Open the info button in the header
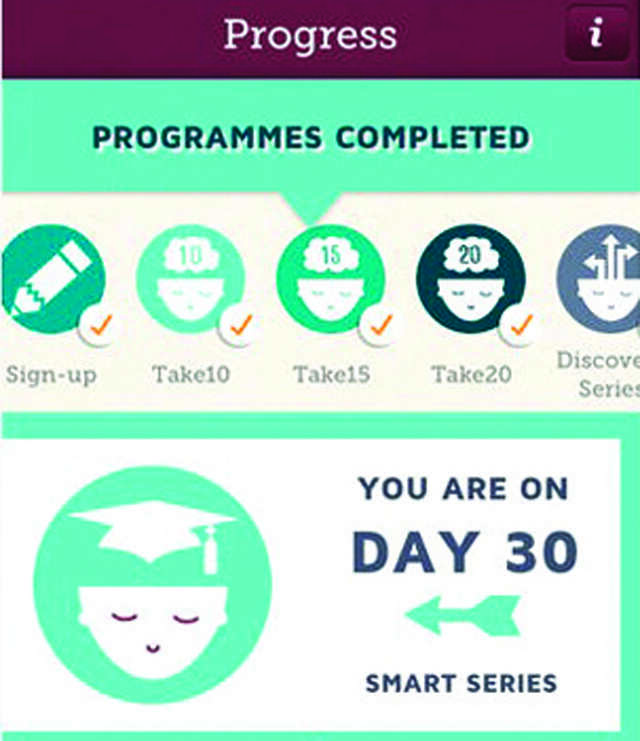The width and height of the screenshot is (640, 741). 596,36
